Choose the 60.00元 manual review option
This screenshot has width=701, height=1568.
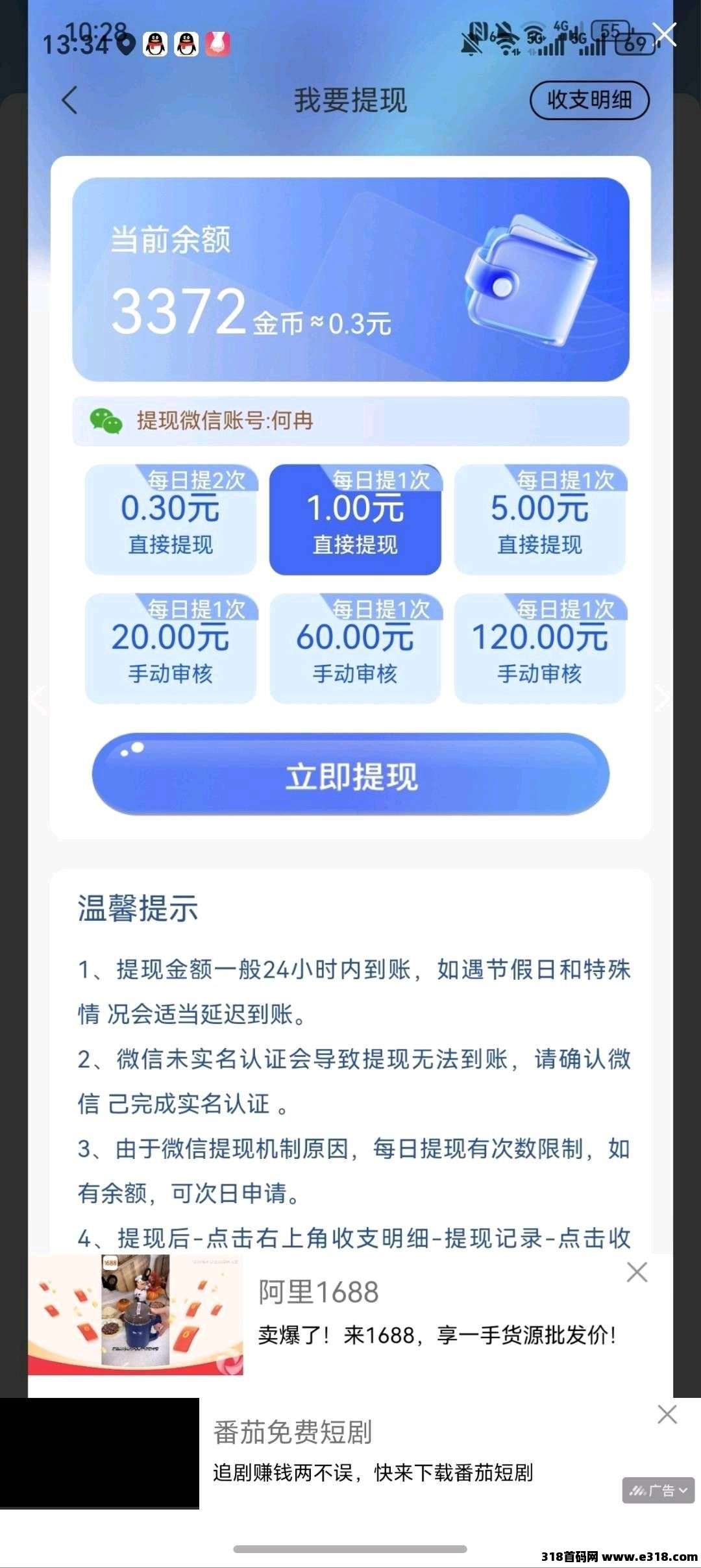(355, 649)
